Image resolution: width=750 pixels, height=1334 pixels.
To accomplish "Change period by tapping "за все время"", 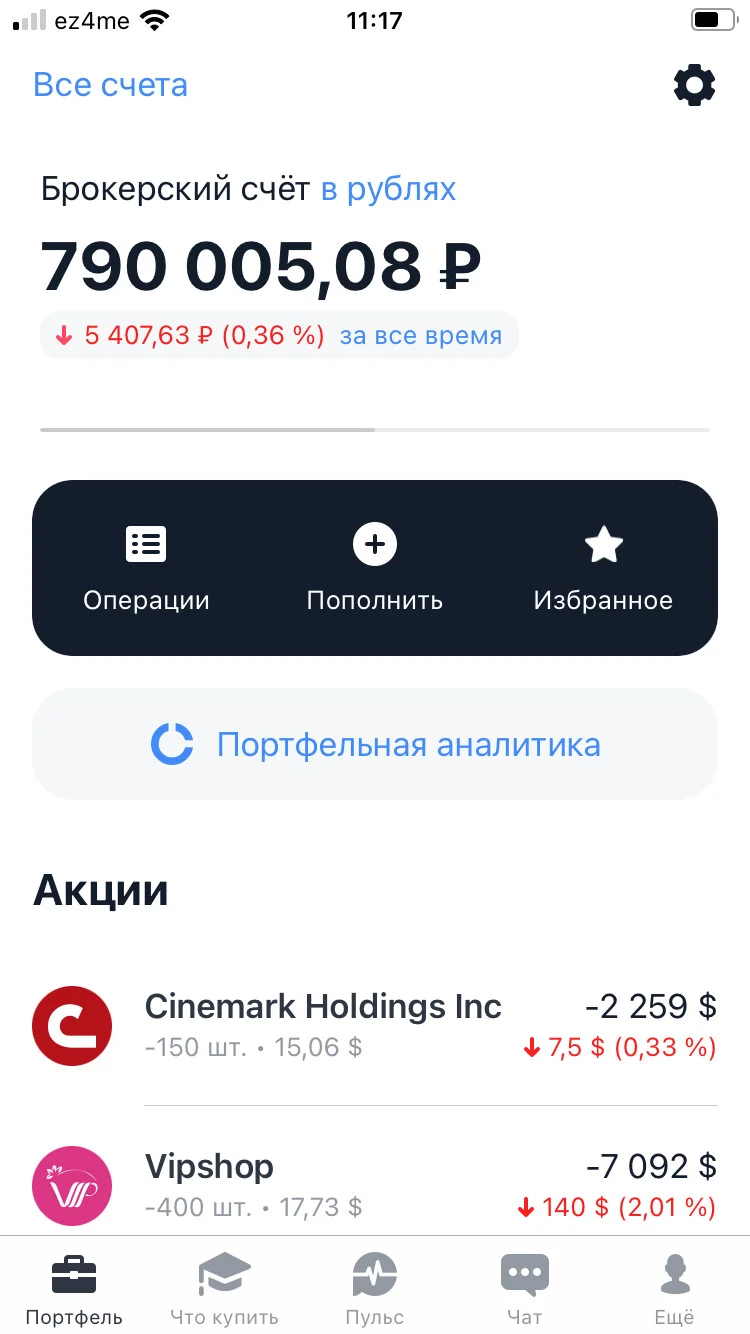I will pos(420,336).
